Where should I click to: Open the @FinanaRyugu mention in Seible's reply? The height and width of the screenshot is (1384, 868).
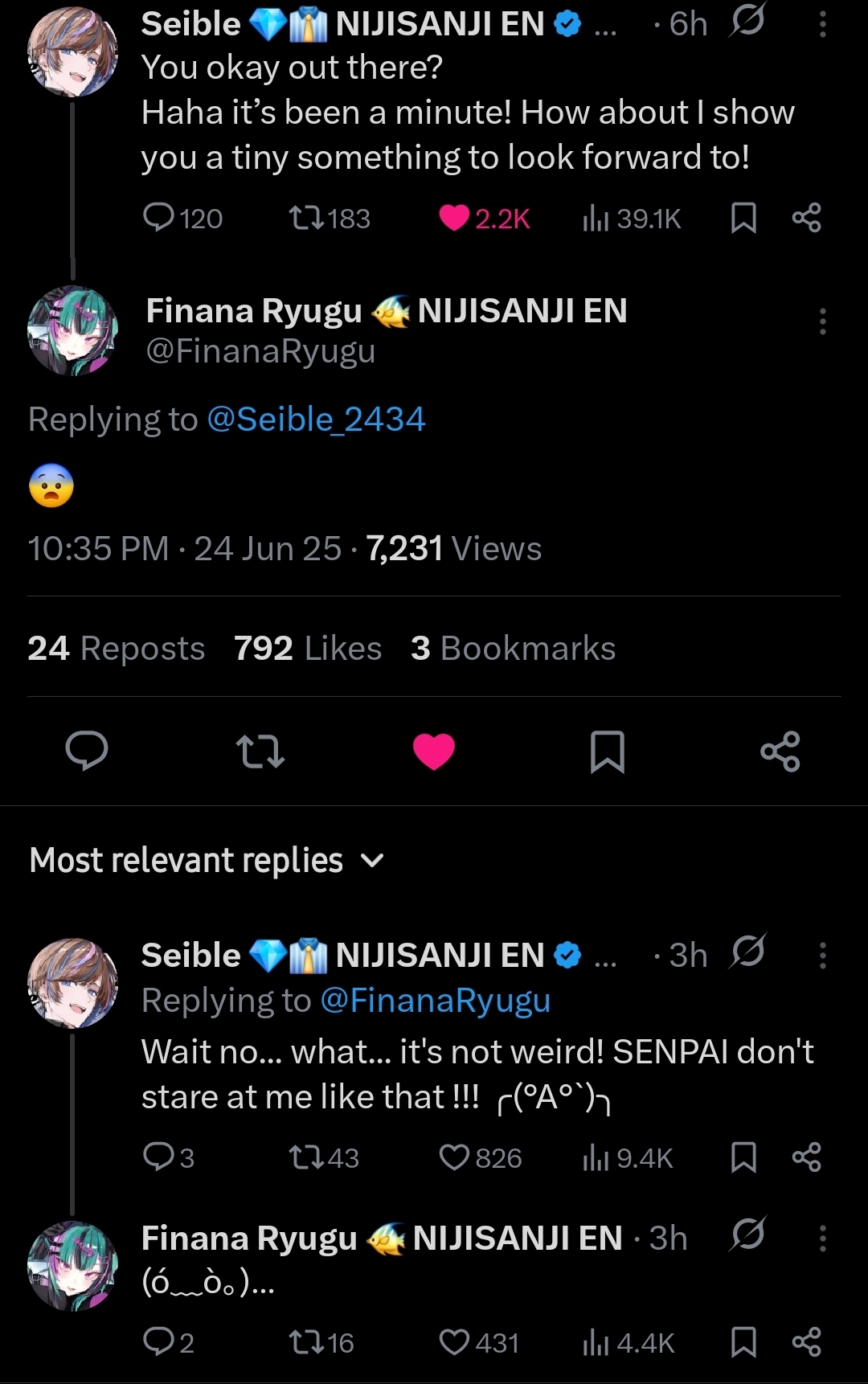click(x=435, y=1001)
